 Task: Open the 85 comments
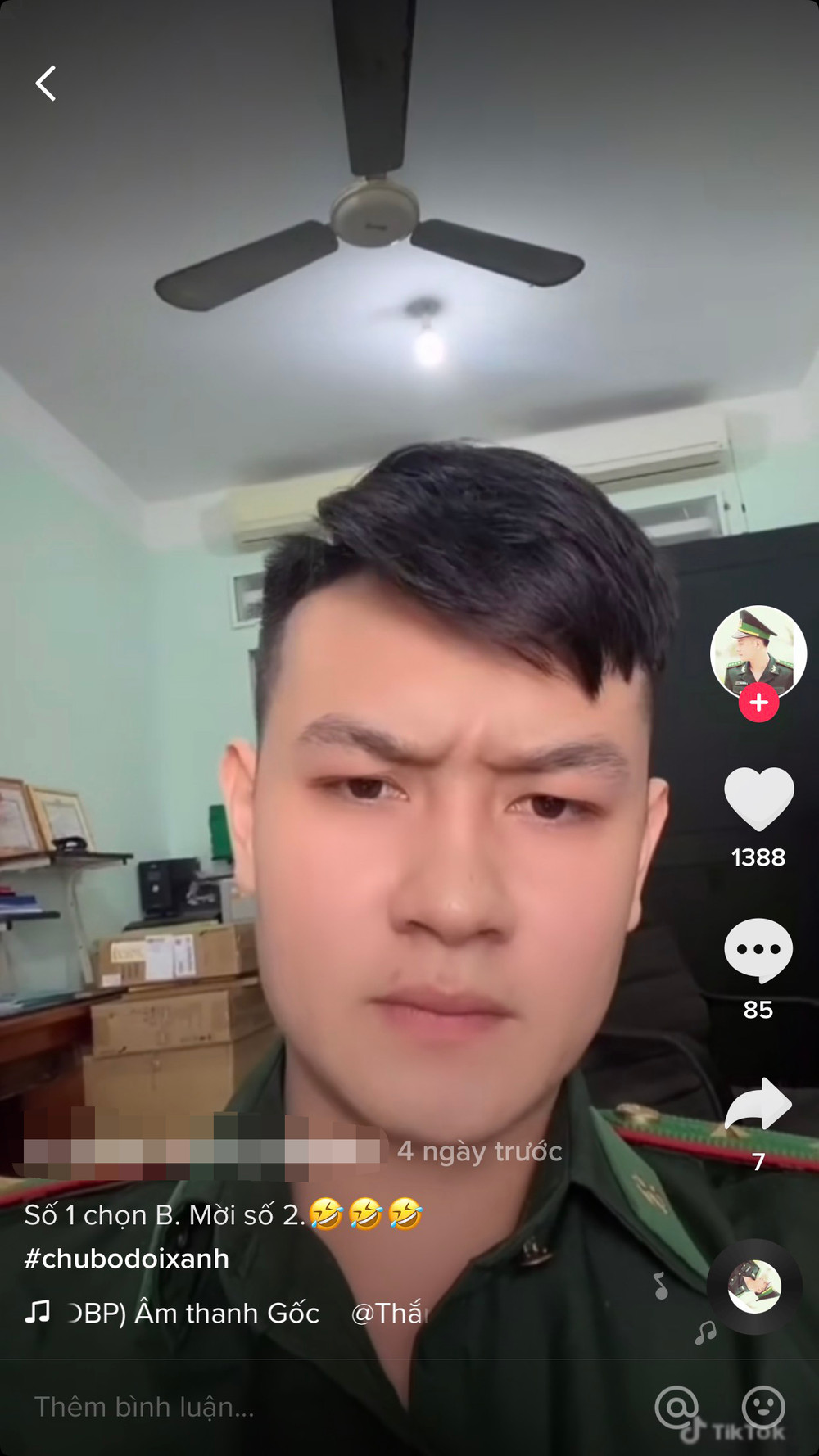[758, 950]
